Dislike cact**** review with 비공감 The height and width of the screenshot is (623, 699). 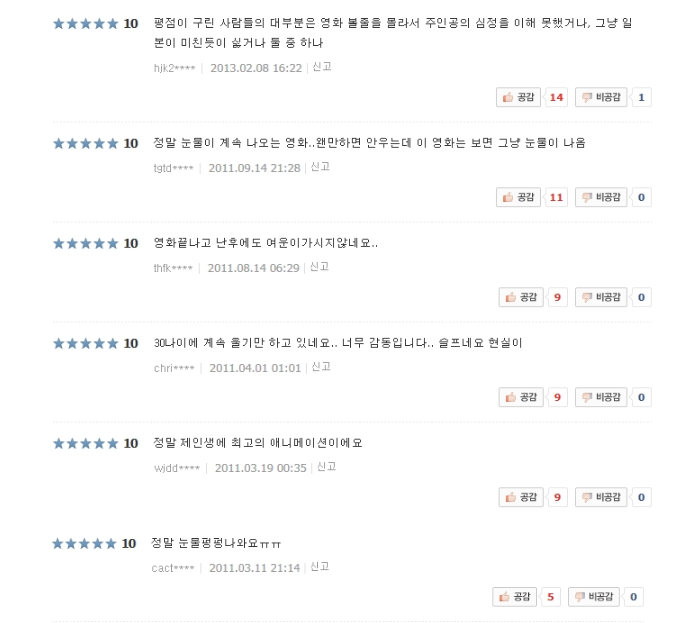coord(594,597)
